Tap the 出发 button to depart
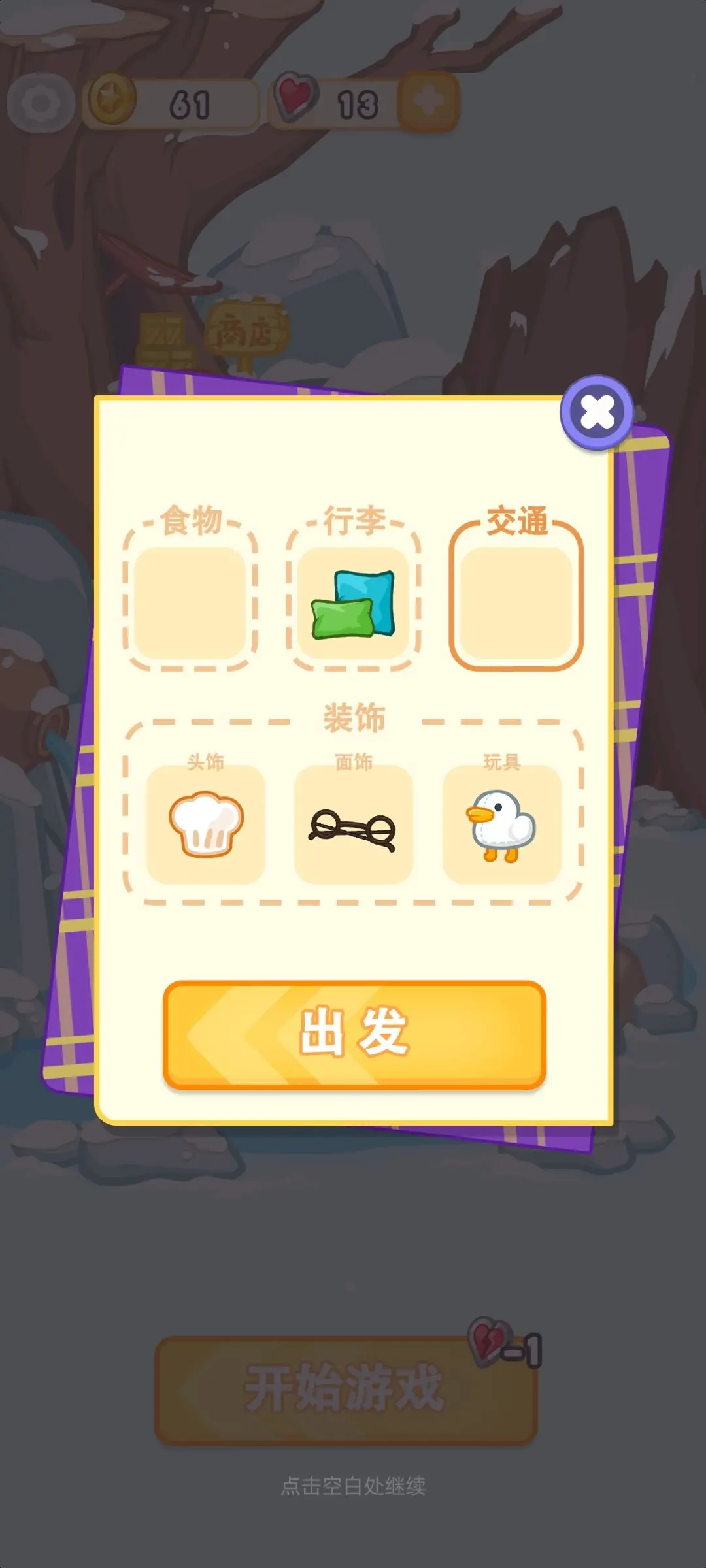This screenshot has width=706, height=1568. (354, 1034)
